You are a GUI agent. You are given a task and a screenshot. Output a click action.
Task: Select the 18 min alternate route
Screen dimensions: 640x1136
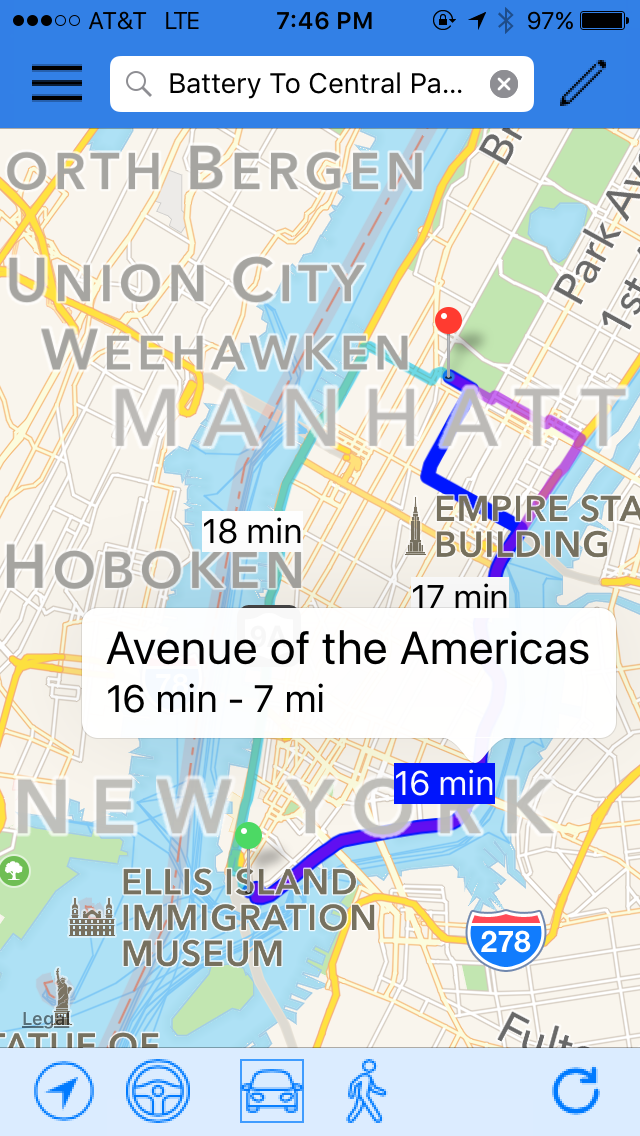pyautogui.click(x=252, y=530)
